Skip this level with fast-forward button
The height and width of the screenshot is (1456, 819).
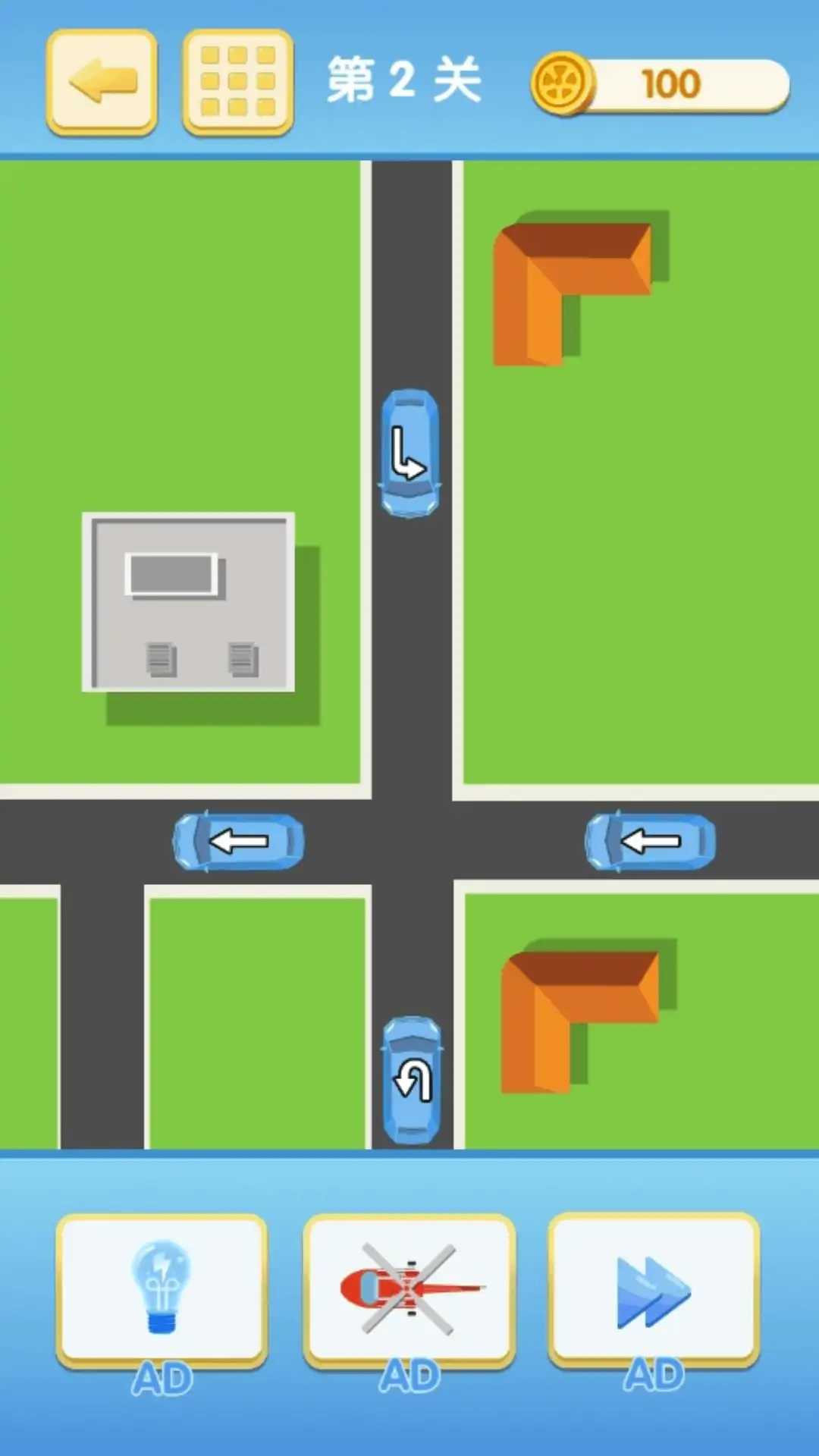point(654,1288)
